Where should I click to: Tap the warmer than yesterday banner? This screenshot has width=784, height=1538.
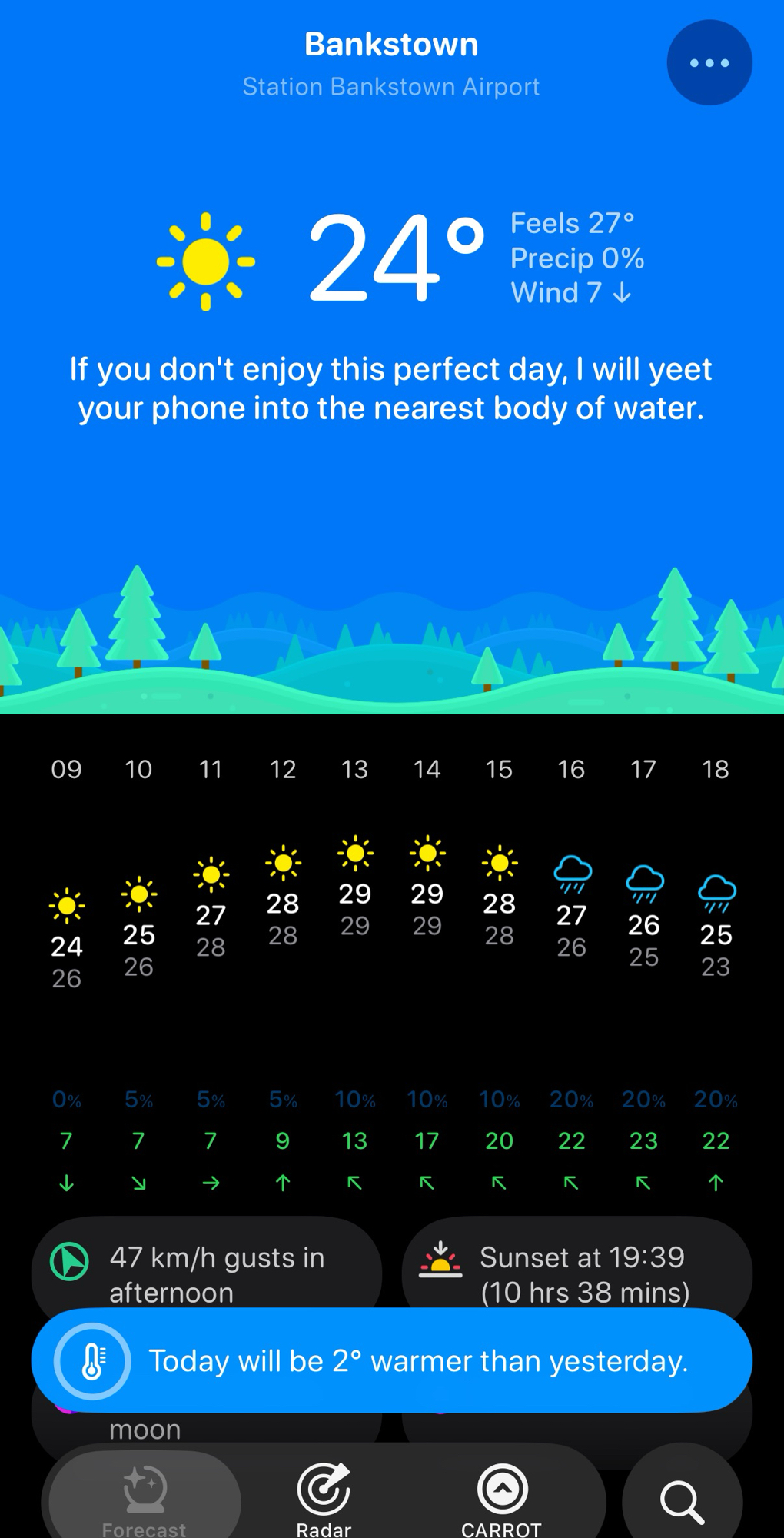tap(391, 1360)
